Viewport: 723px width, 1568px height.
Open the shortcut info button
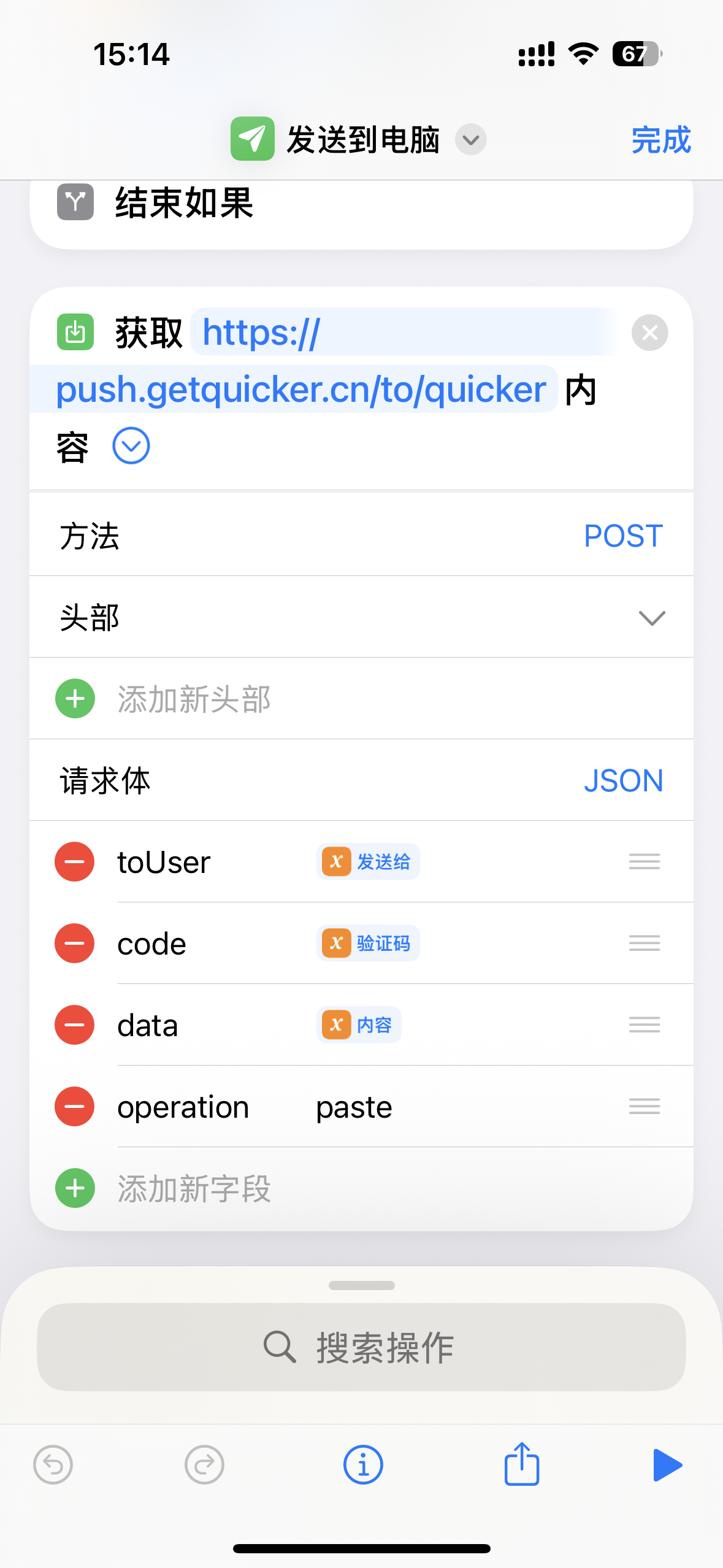[363, 1465]
